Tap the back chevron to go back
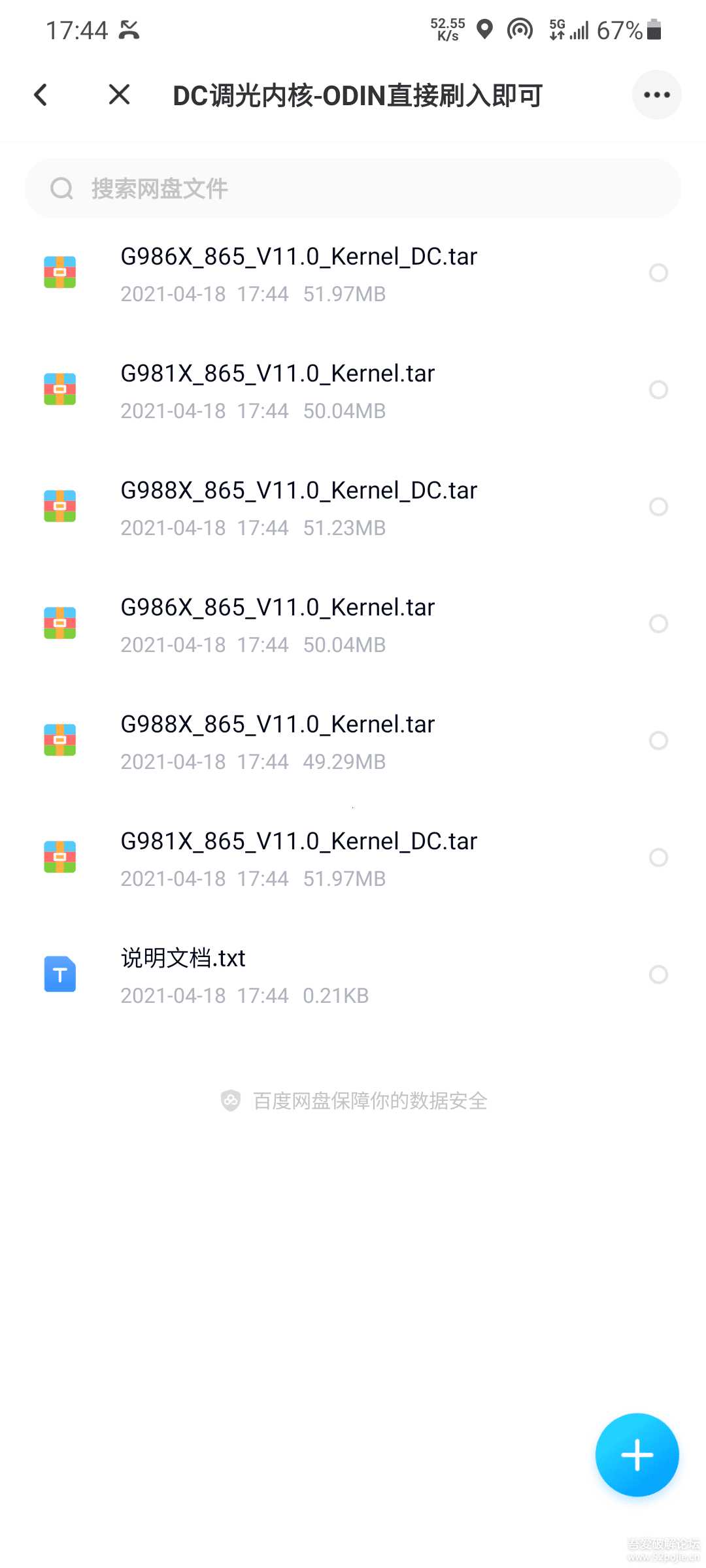The height and width of the screenshot is (1568, 706). tap(41, 94)
